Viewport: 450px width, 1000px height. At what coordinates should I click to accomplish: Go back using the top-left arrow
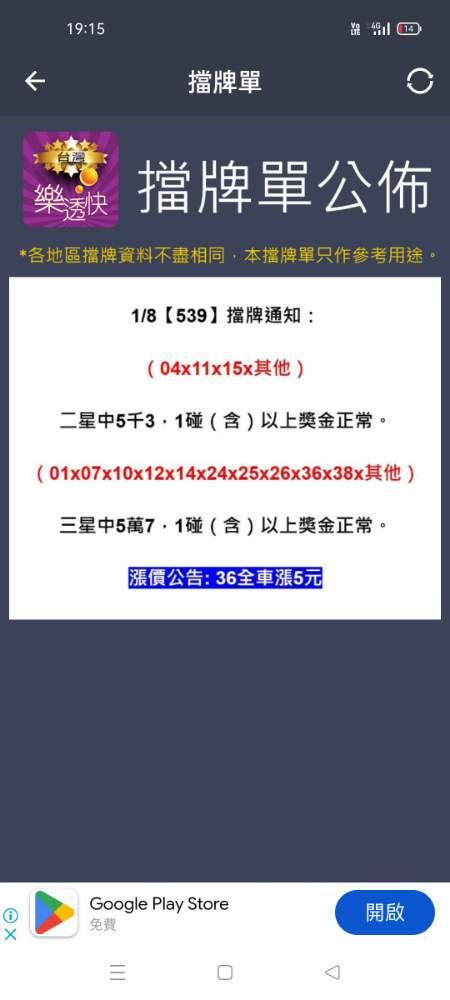click(34, 82)
